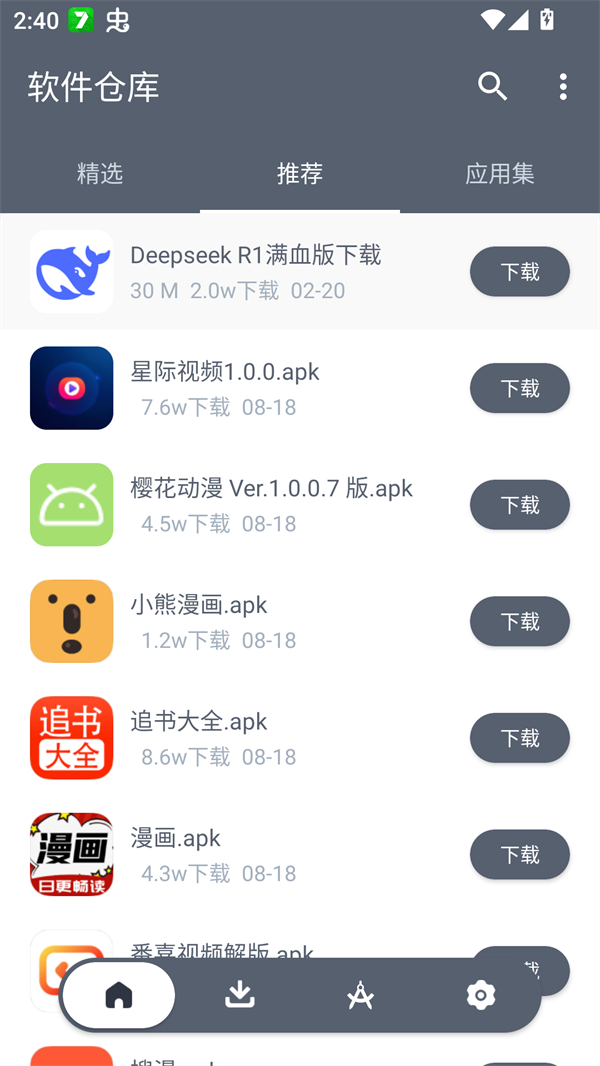This screenshot has width=600, height=1066.
Task: Open the downloads tab in bottom bar
Action: tap(240, 995)
